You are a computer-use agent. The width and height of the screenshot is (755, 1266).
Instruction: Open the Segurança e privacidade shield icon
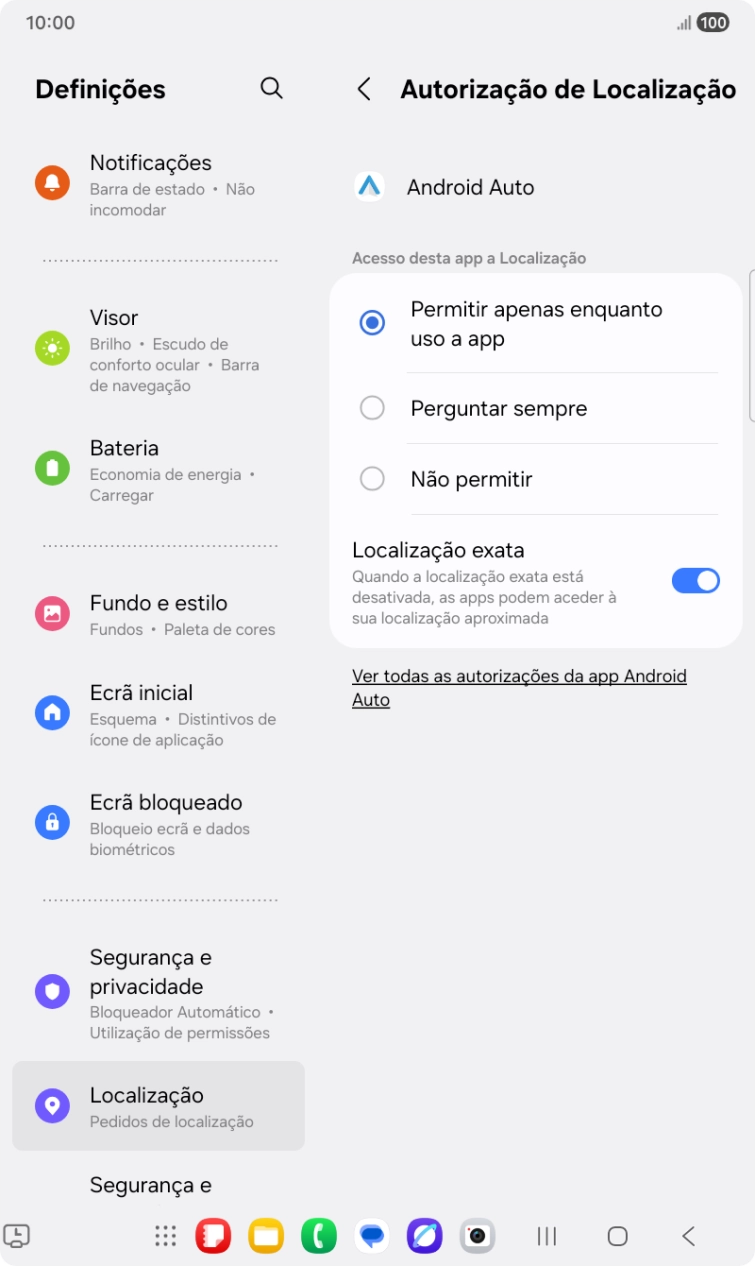[52, 990]
